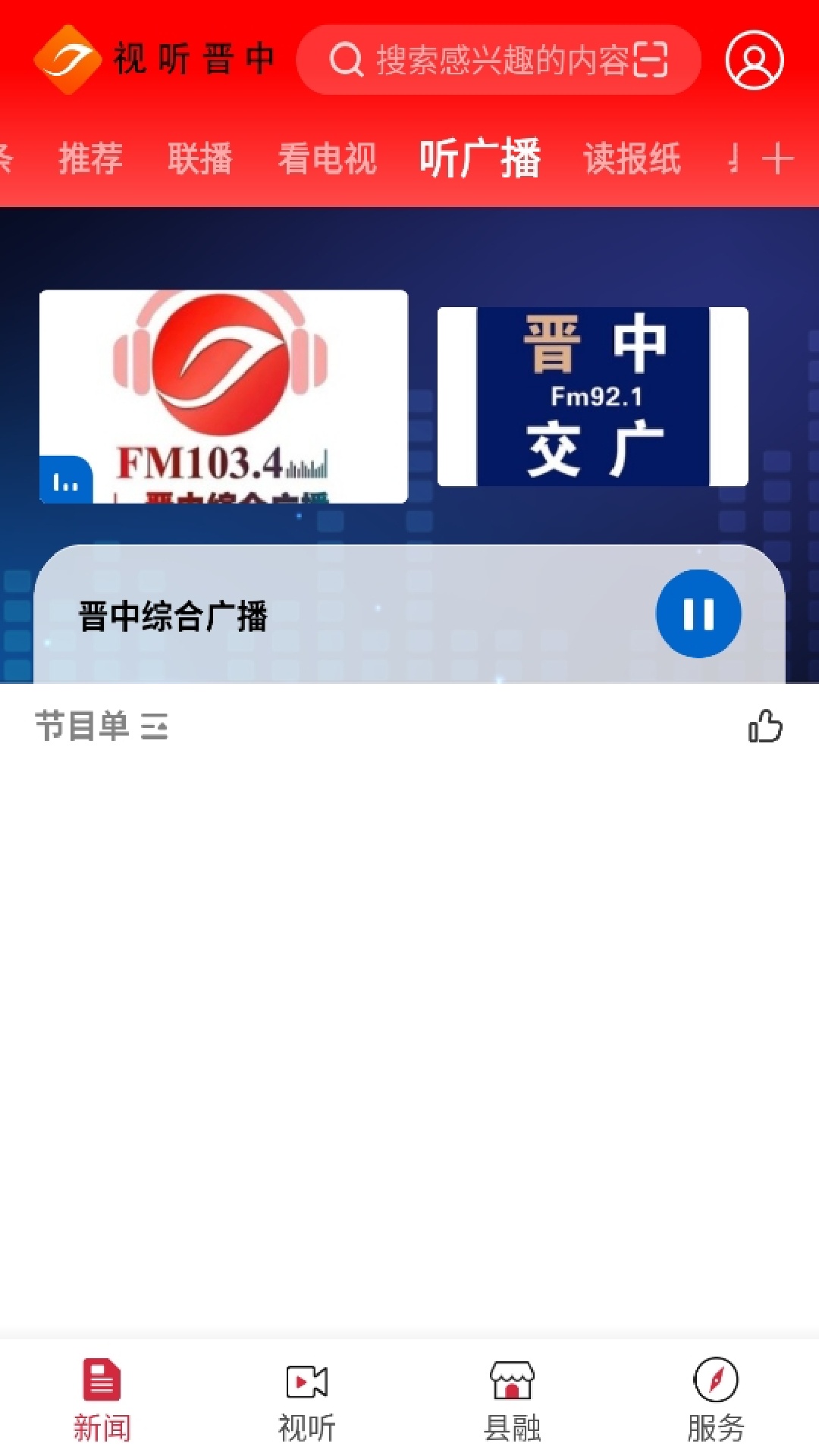Open the 推荐 tab

point(90,159)
